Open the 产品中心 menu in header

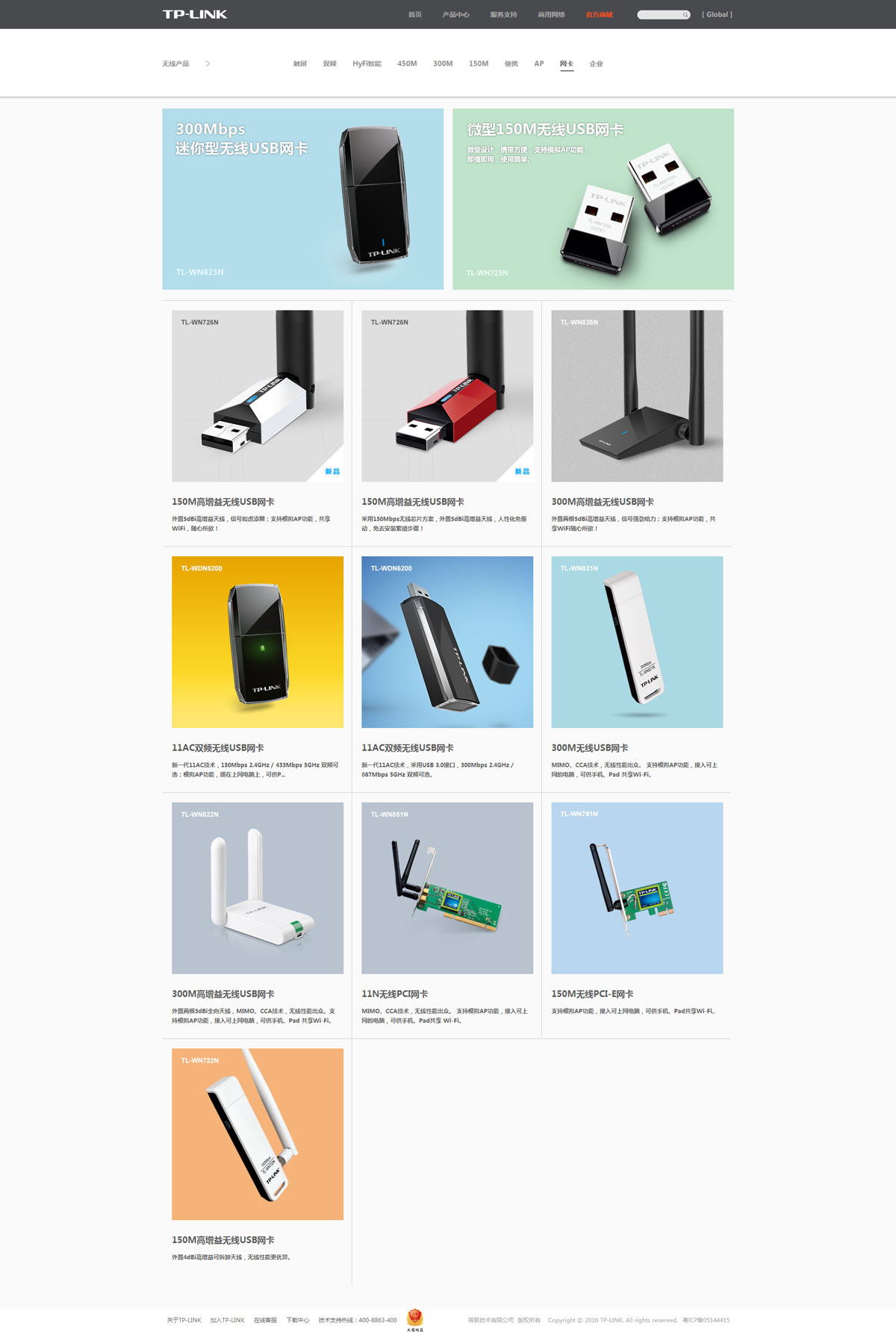[455, 15]
